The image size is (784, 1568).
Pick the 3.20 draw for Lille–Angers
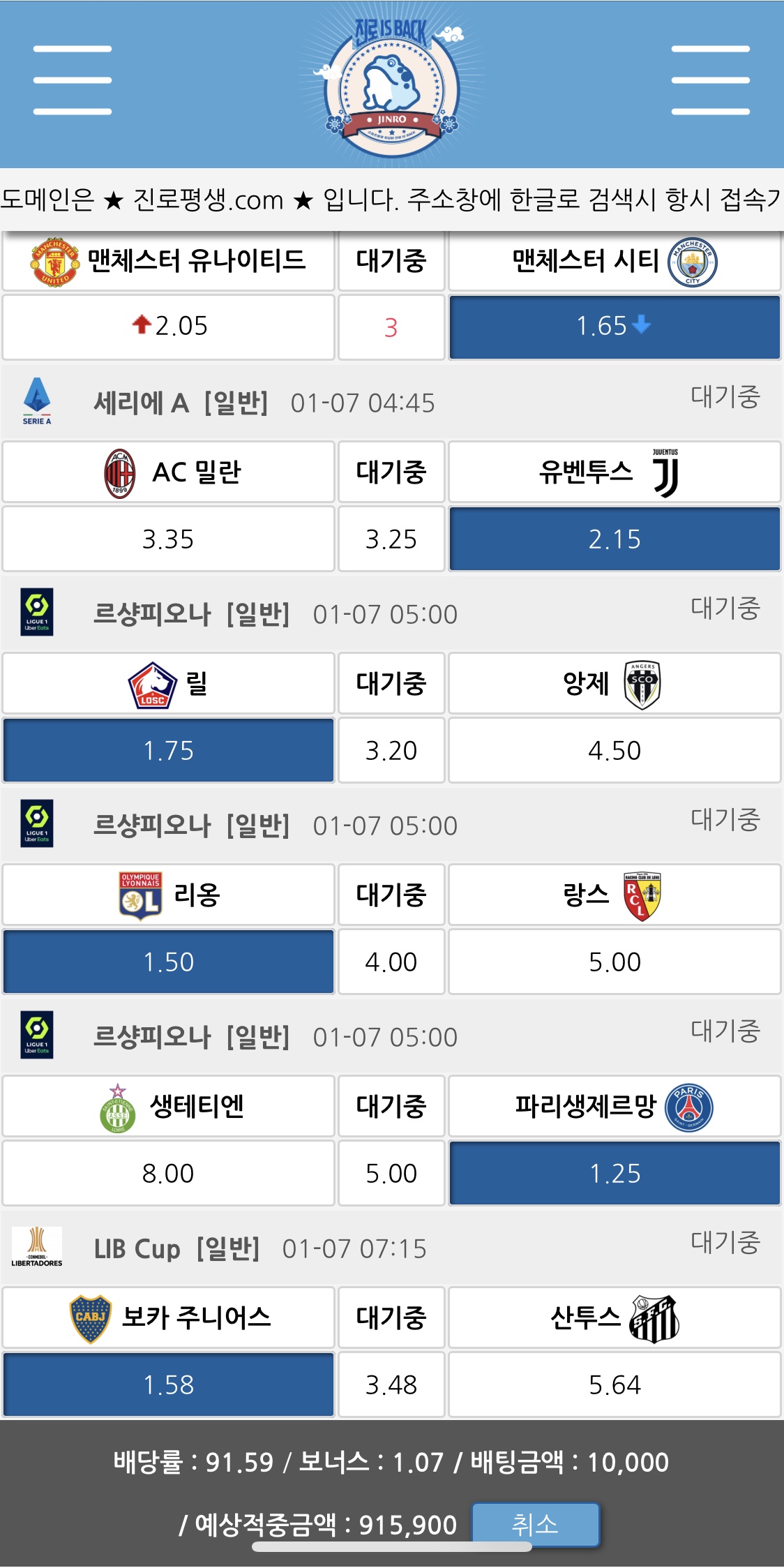click(391, 750)
